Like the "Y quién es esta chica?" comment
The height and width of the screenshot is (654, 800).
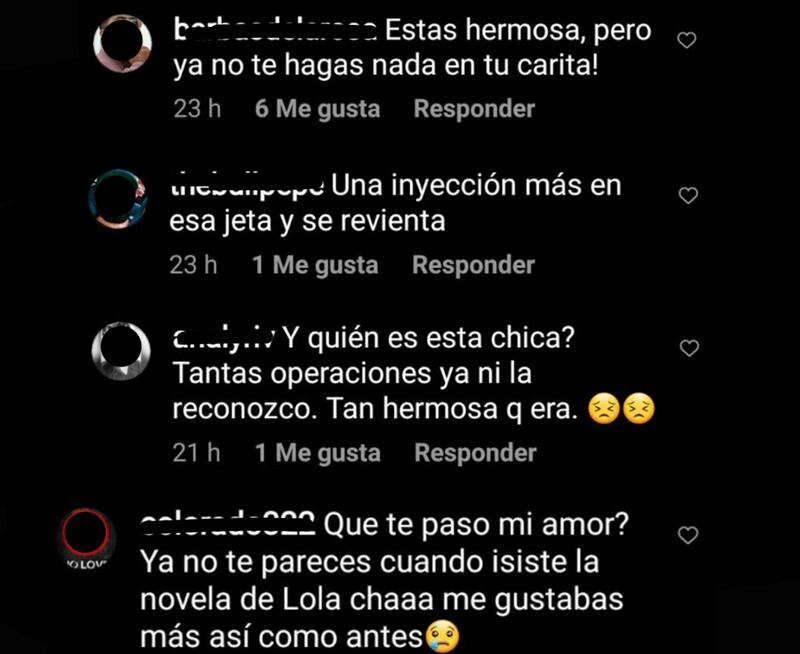(x=688, y=348)
